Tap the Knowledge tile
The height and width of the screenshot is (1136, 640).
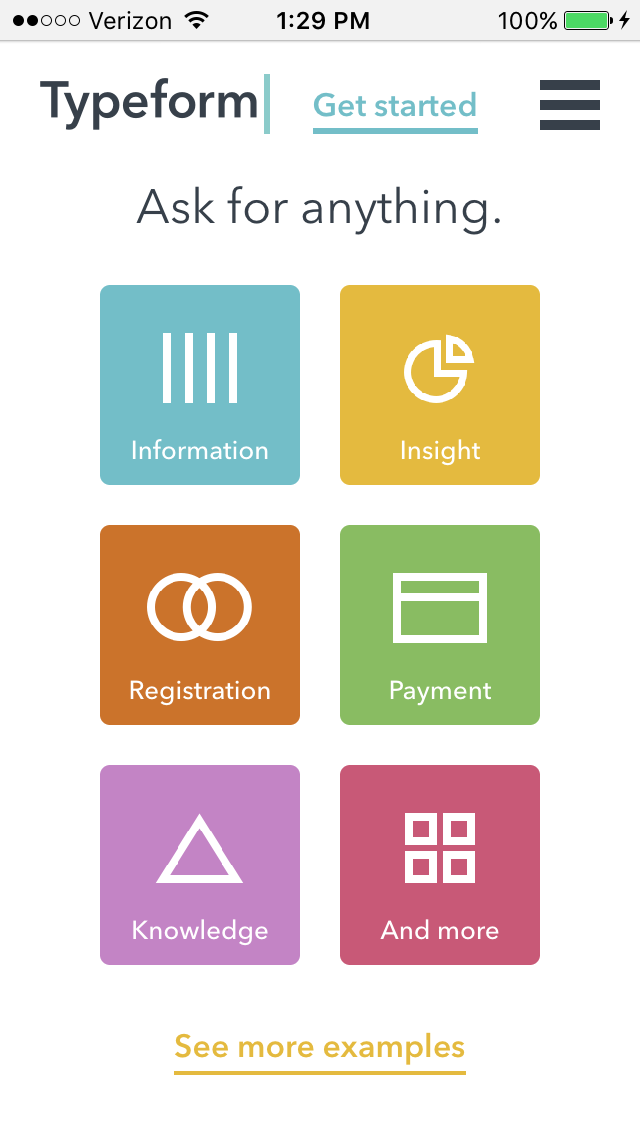tap(200, 865)
